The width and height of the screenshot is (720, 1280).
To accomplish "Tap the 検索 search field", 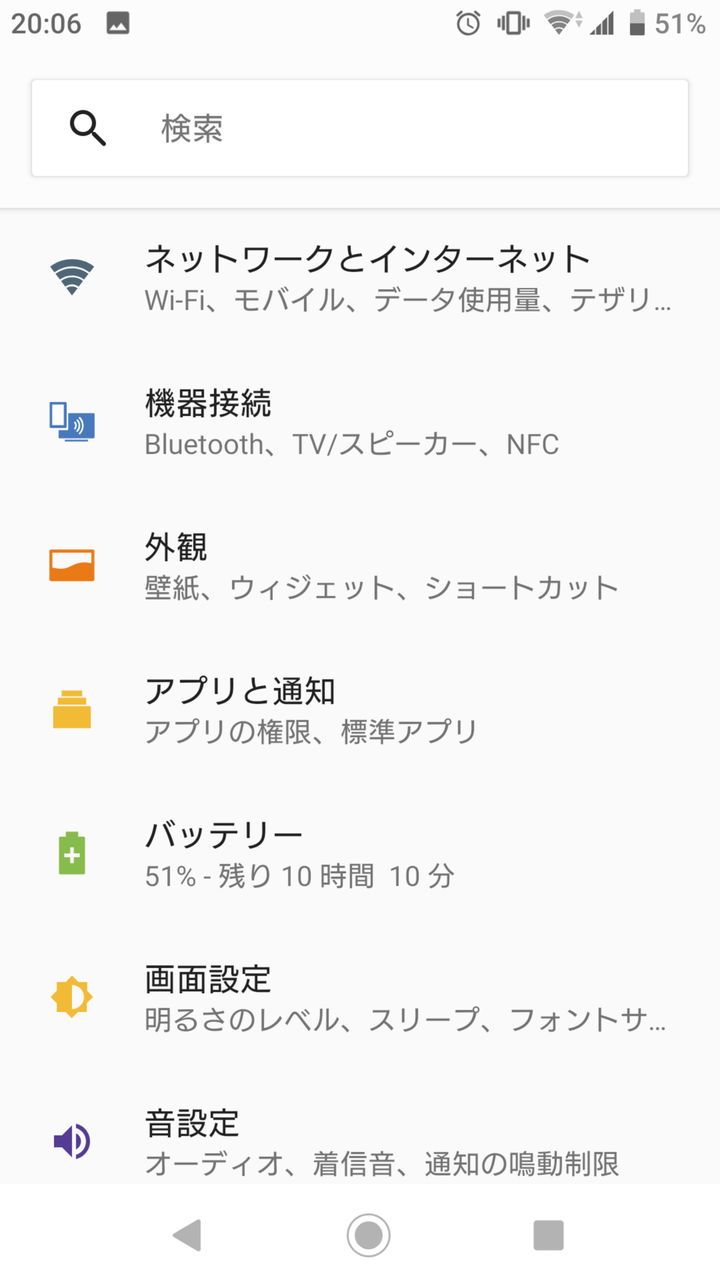I will point(360,128).
